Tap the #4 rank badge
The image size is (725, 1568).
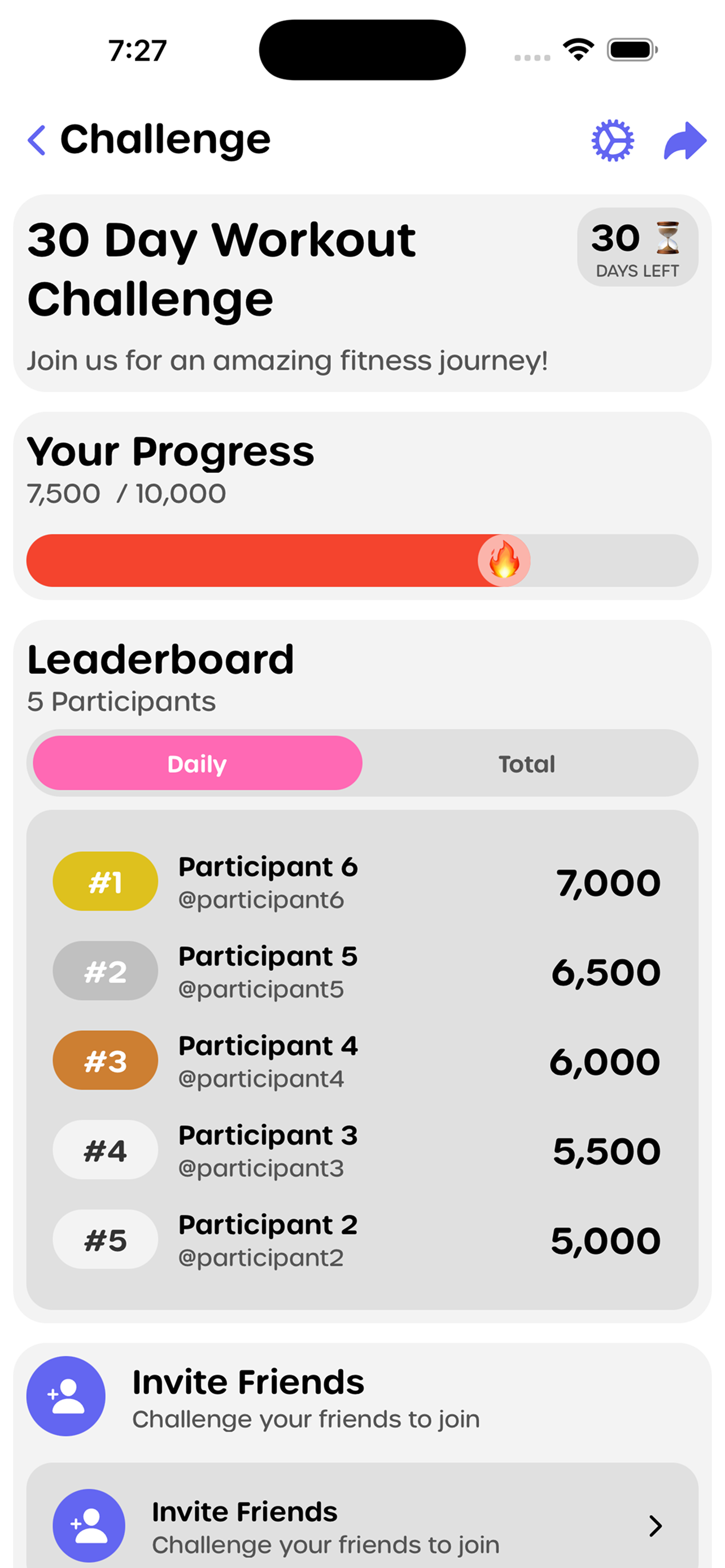click(104, 1150)
